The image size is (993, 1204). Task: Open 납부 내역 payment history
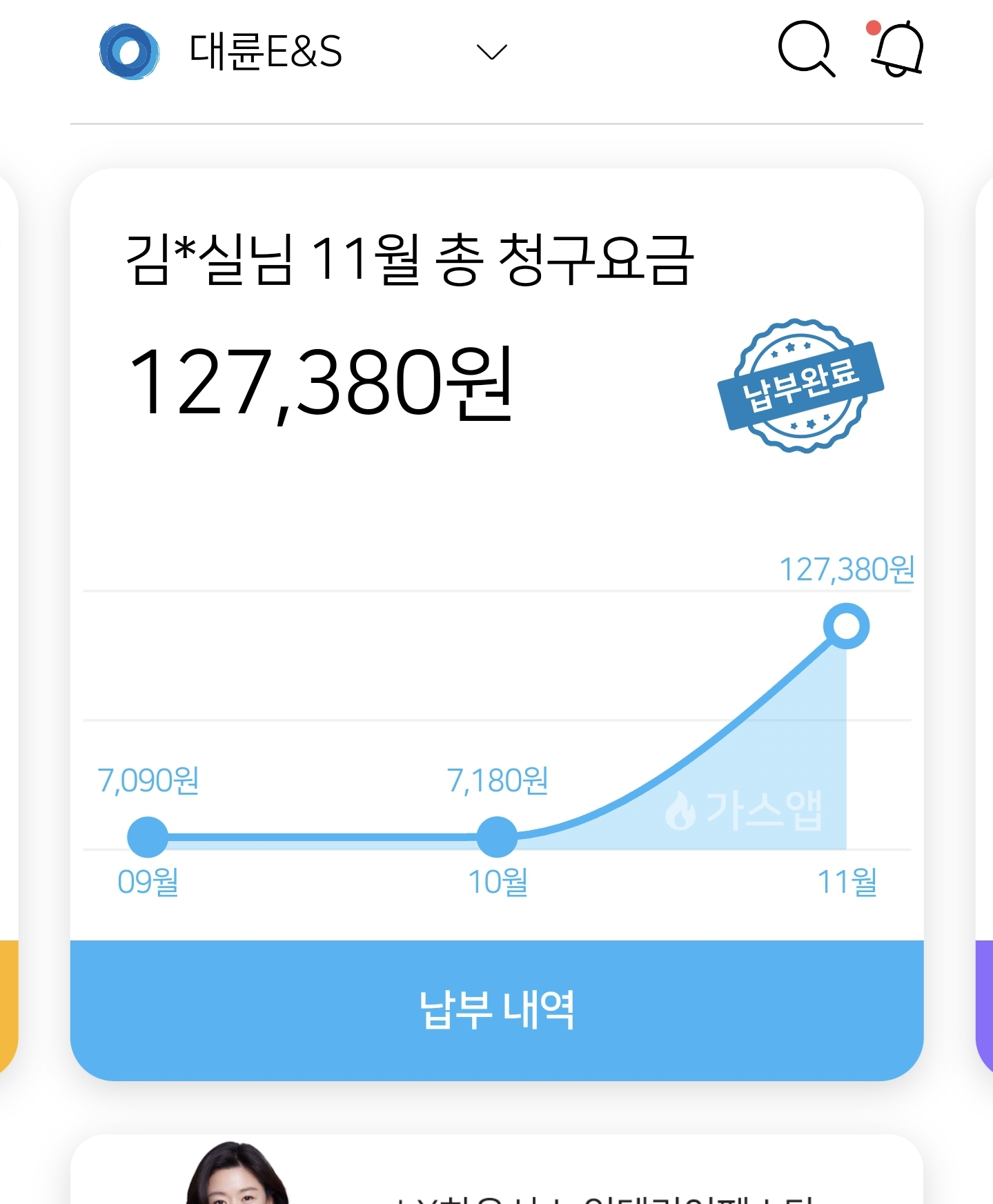(x=497, y=1009)
